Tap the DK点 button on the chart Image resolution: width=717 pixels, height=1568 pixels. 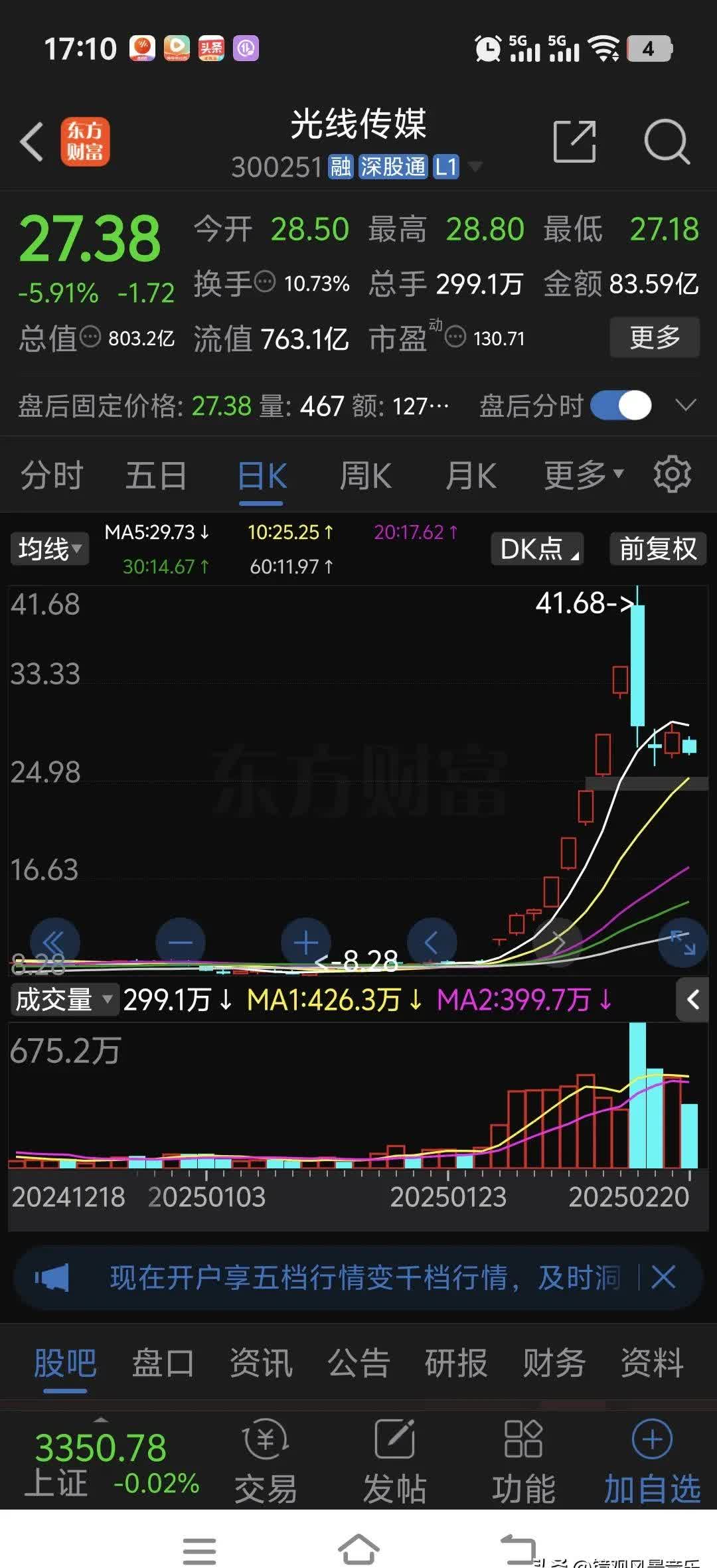tap(536, 549)
